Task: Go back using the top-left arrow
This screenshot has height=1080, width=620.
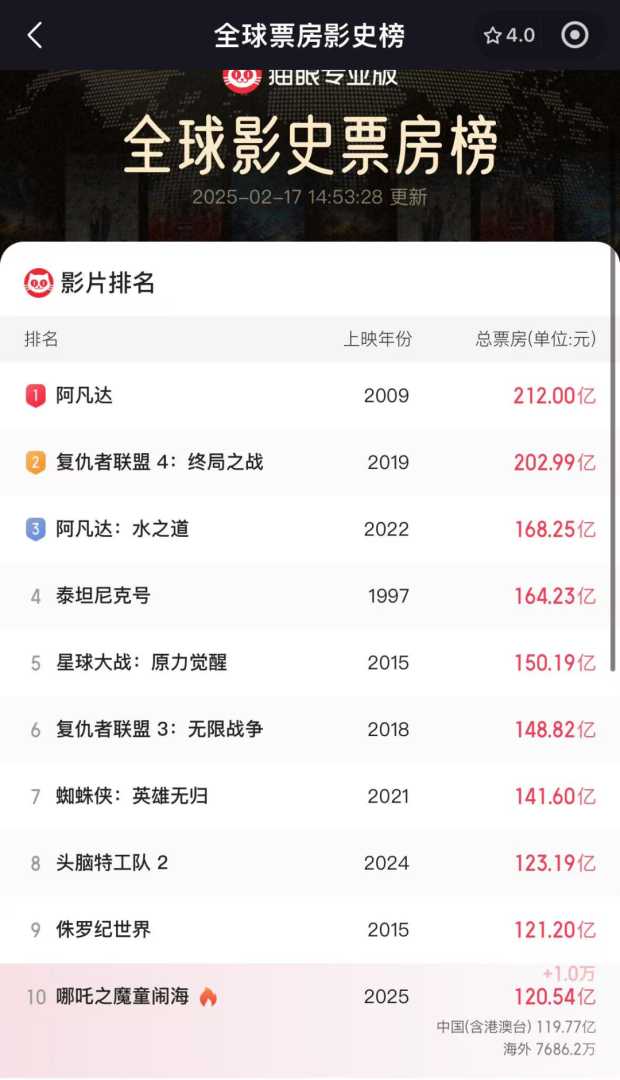Action: tap(35, 35)
